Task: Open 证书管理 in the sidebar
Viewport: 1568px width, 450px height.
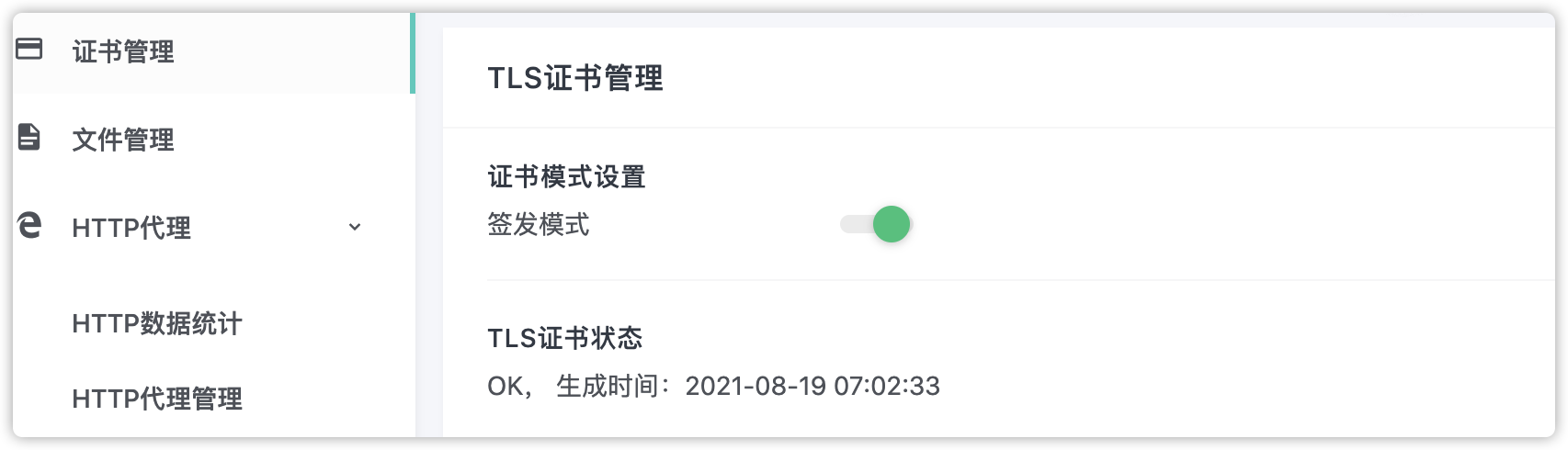Action: click(x=123, y=51)
